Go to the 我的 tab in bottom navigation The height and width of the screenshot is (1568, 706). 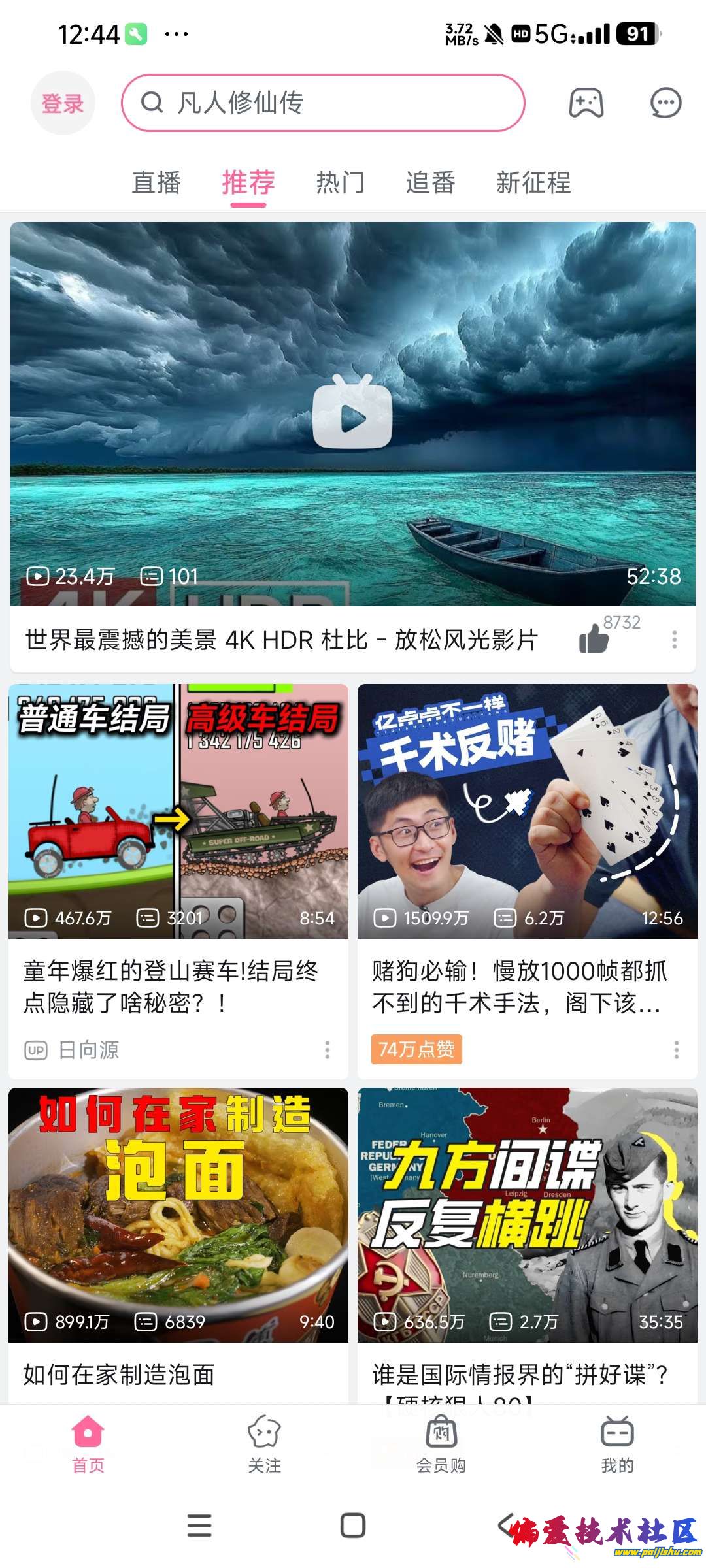617,1445
